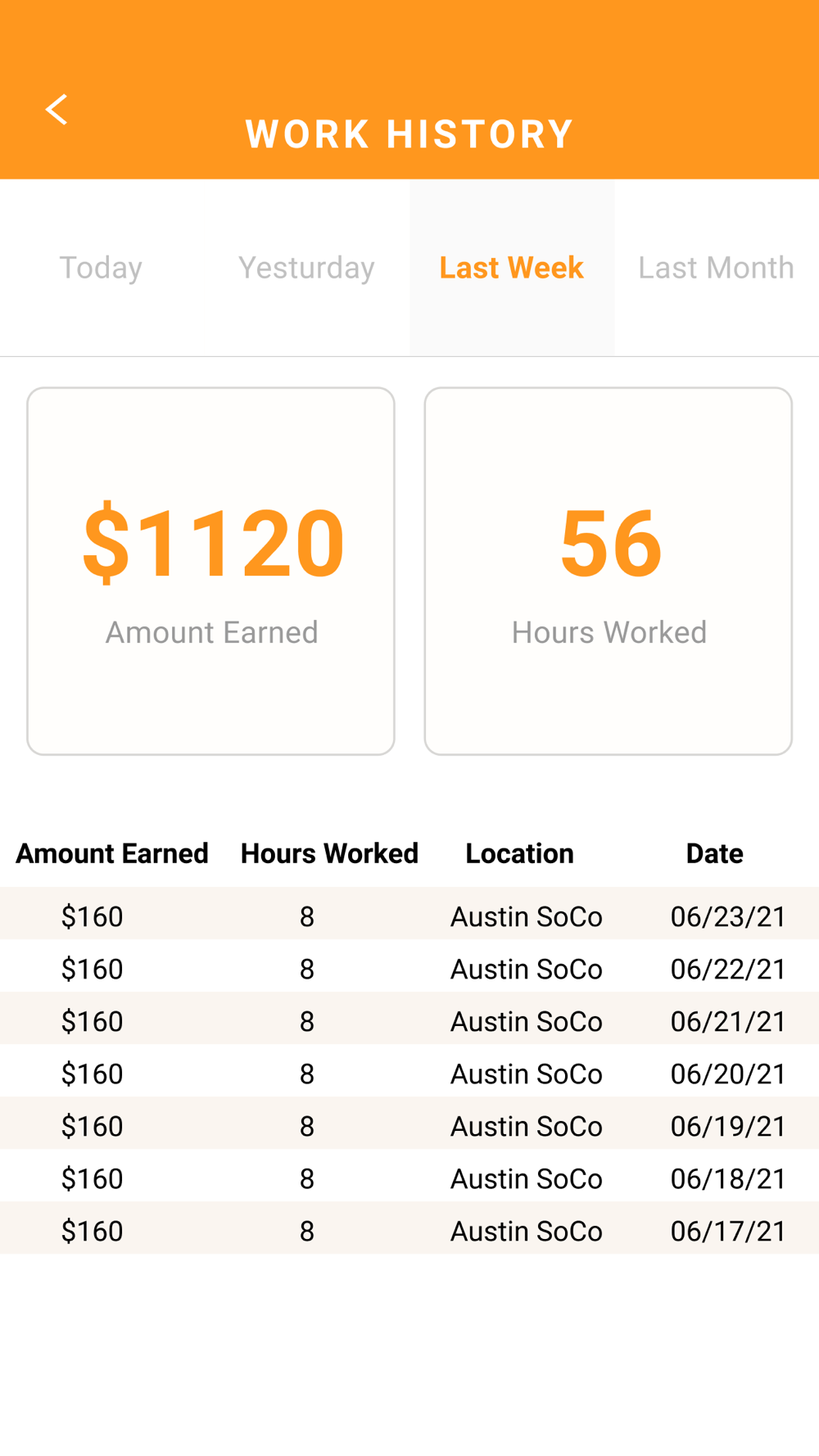Image resolution: width=819 pixels, height=1456 pixels.
Task: Switch to the Today tab
Action: pyautogui.click(x=102, y=268)
